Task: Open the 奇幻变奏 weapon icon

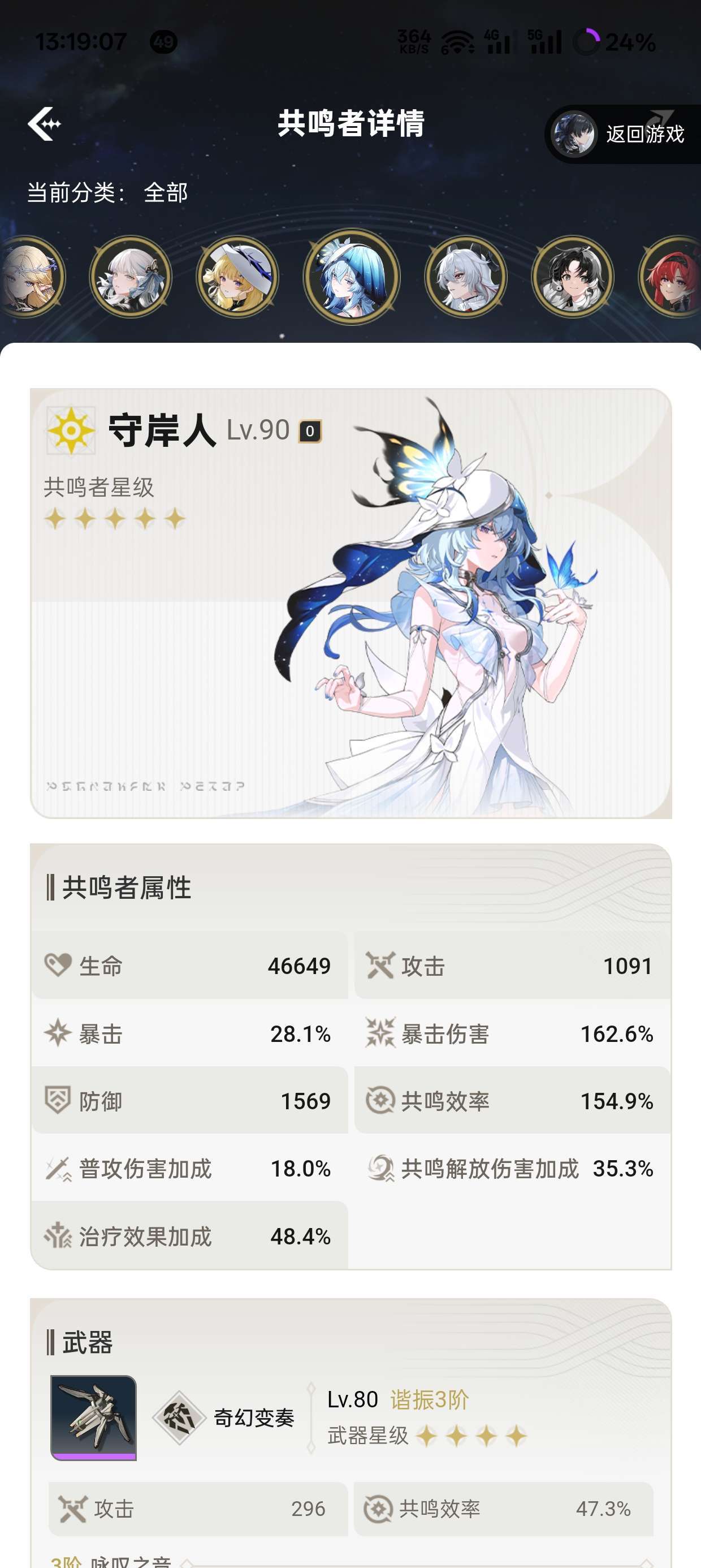Action: click(94, 1418)
